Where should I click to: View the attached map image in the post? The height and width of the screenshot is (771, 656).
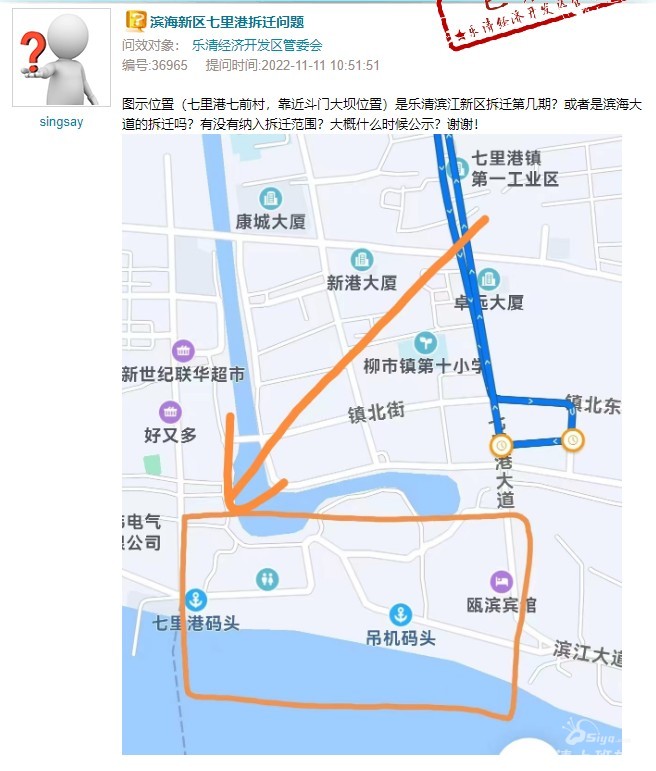tap(372, 444)
